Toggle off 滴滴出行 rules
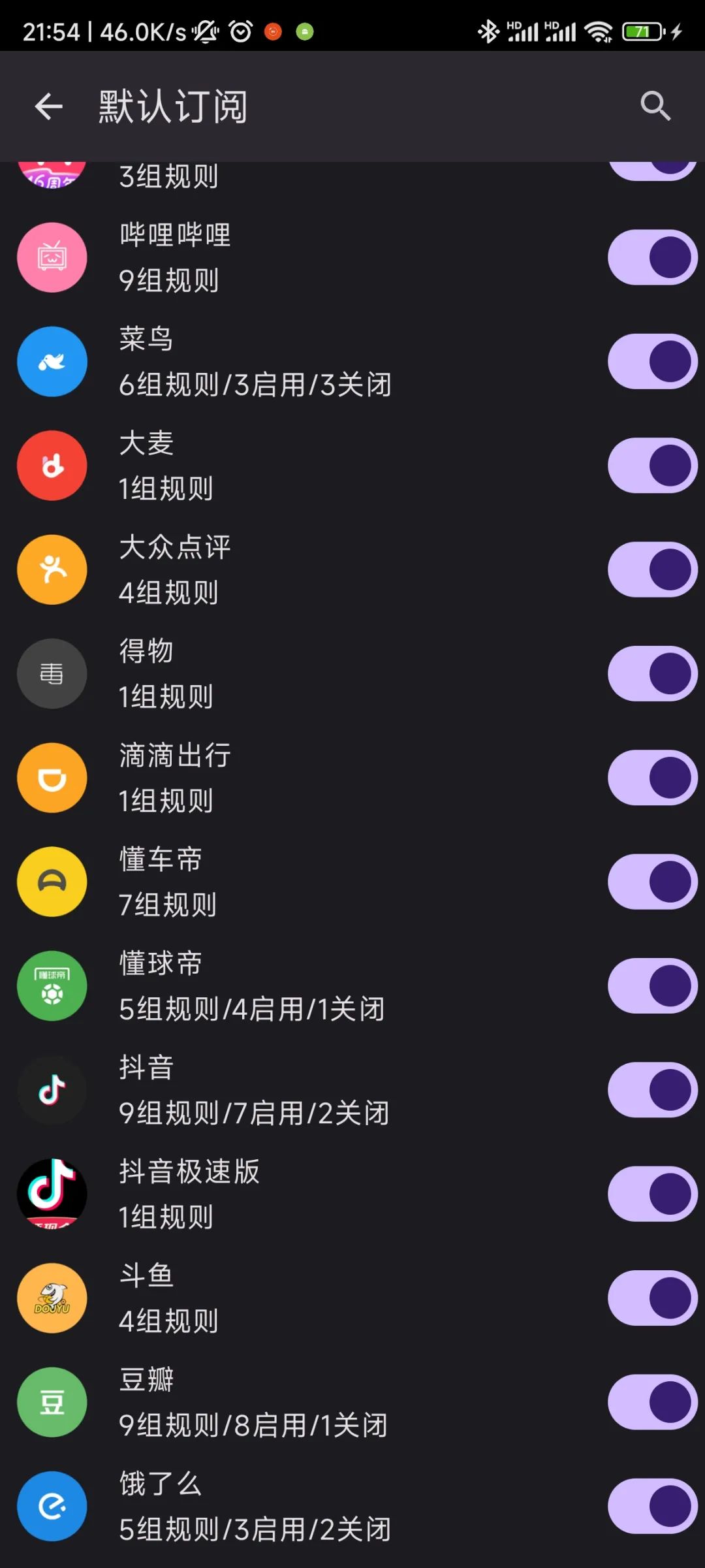The height and width of the screenshot is (1568, 705). pos(652,778)
